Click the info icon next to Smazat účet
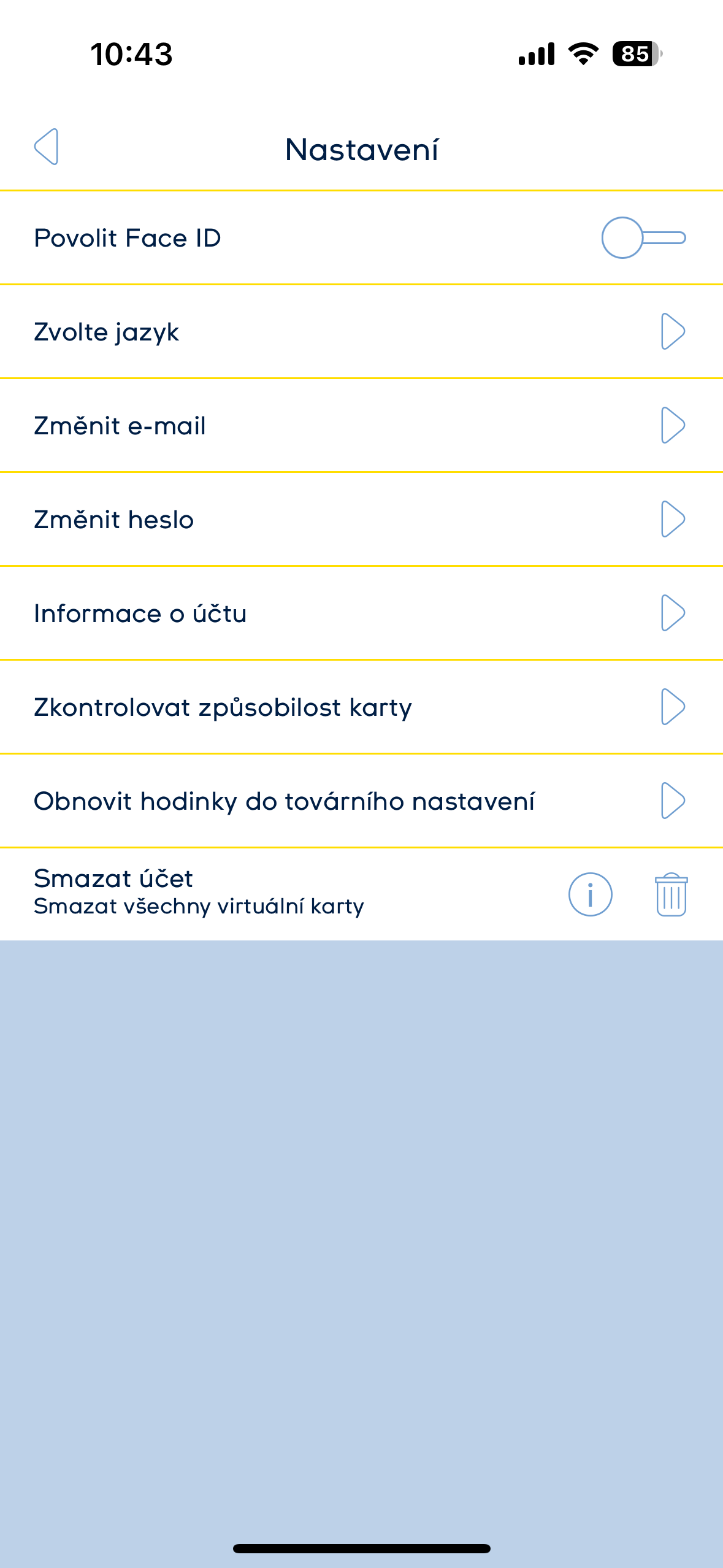723x1568 pixels. (590, 896)
